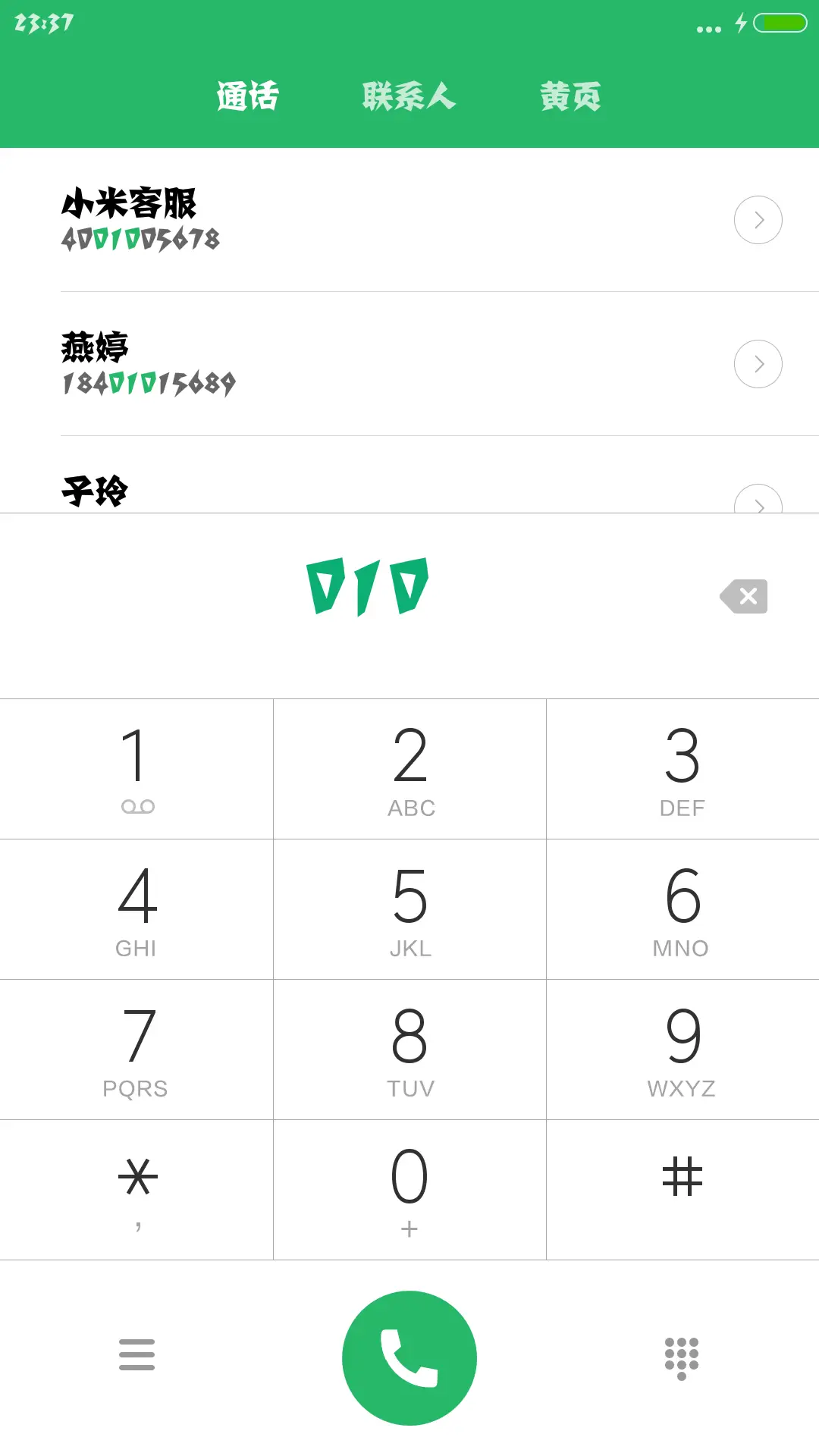Long-press alternative: tap digit 1 voicemail key
Viewport: 819px width, 1456px height.
(136, 768)
